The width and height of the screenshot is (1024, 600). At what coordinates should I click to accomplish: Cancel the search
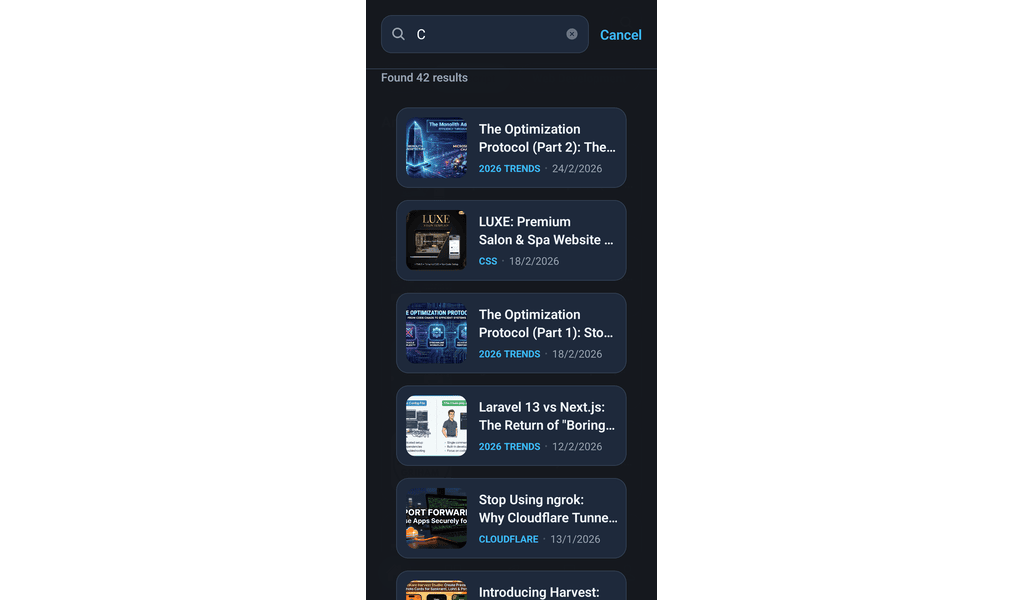click(620, 35)
